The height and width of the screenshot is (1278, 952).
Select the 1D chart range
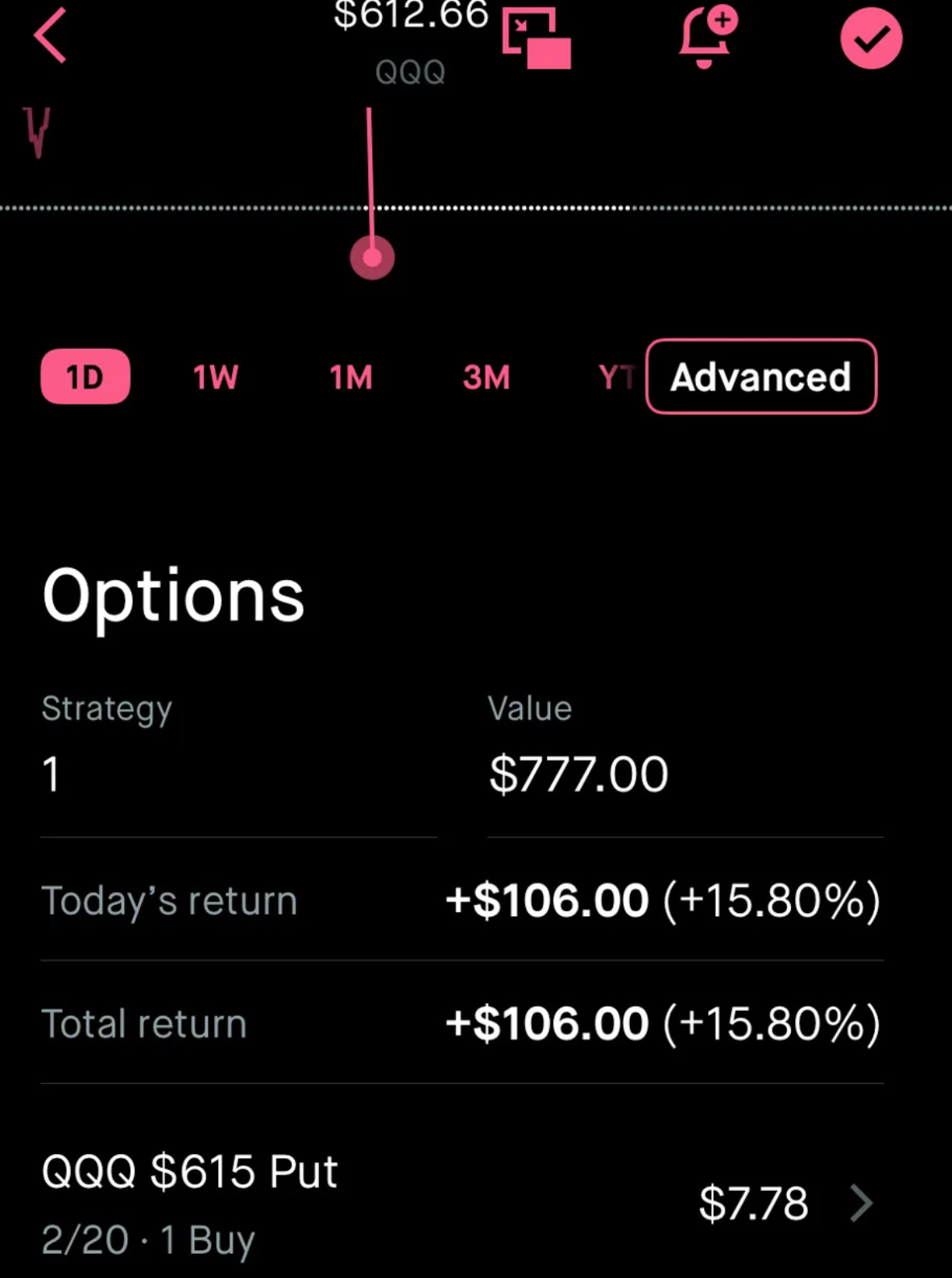point(85,376)
